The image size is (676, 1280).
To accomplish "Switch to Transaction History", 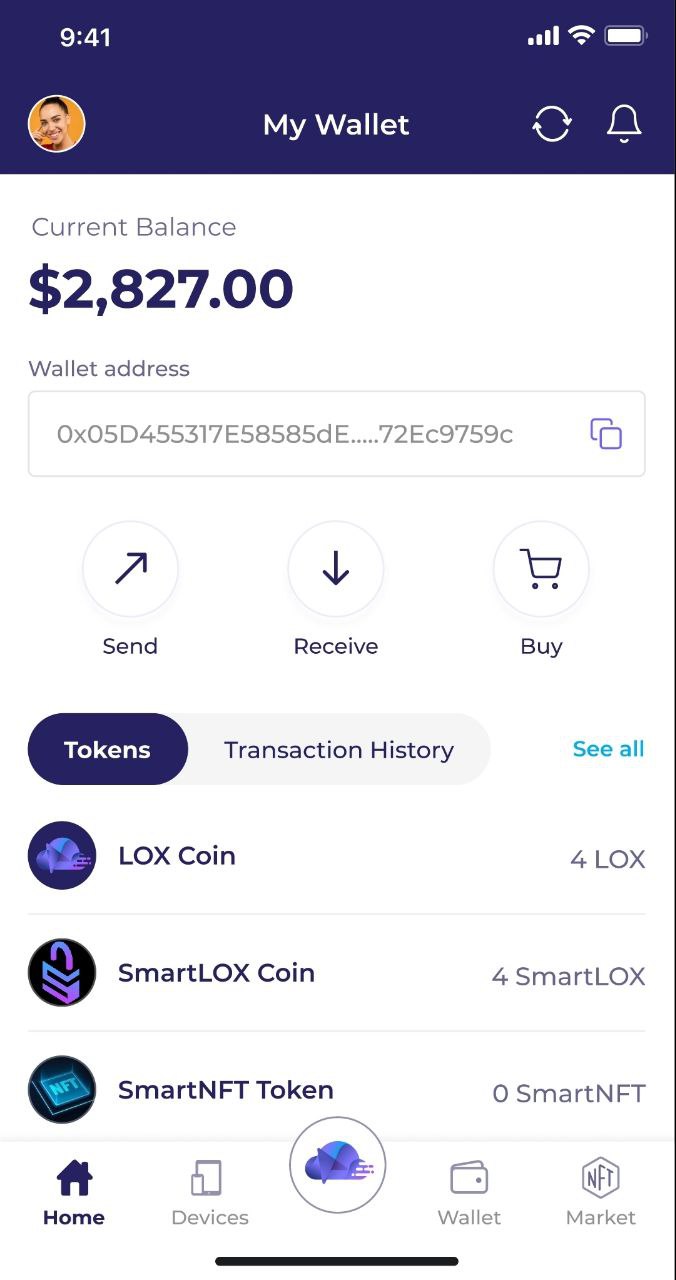I will 338,749.
